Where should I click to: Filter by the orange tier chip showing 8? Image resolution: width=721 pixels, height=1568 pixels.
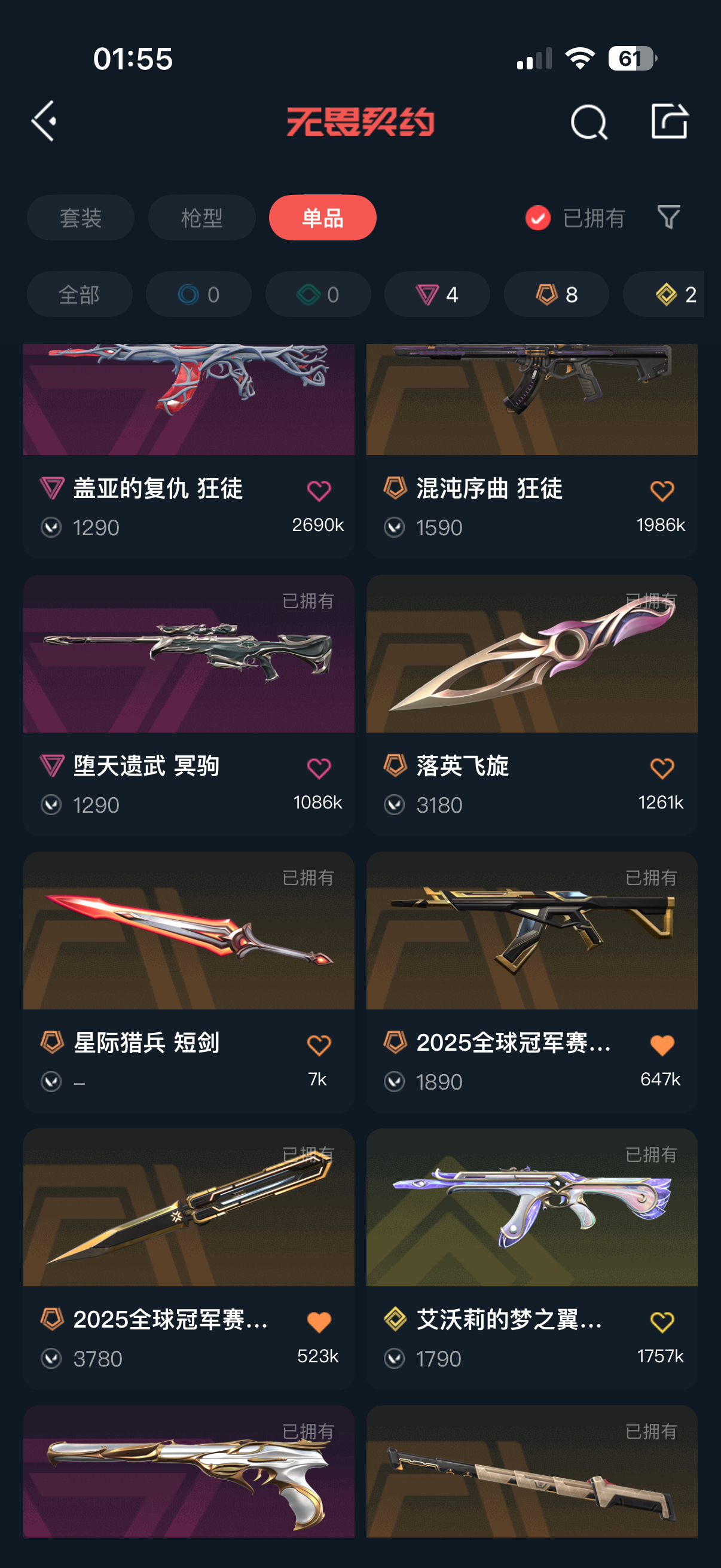[556, 295]
